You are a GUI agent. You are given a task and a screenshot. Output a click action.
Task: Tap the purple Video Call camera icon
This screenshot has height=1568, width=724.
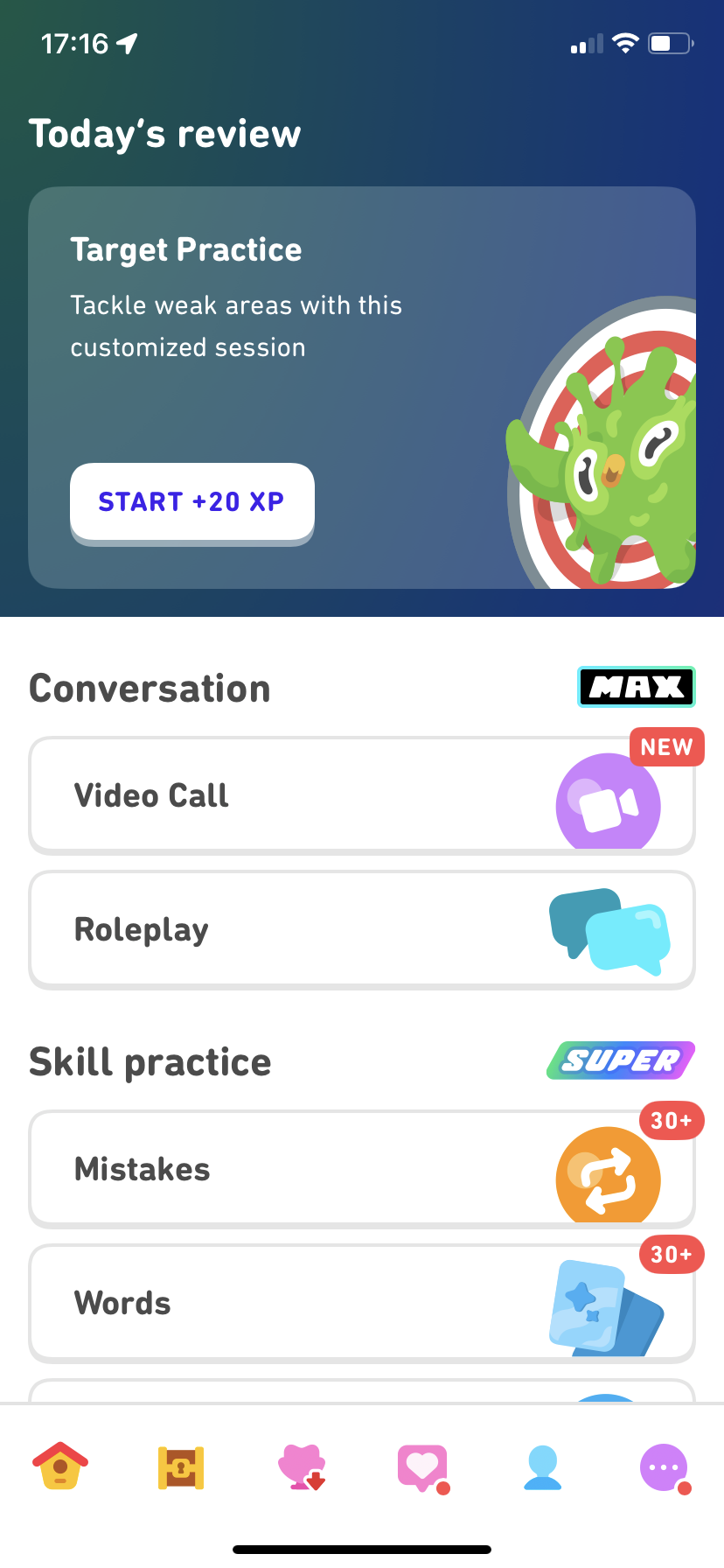[x=608, y=805]
